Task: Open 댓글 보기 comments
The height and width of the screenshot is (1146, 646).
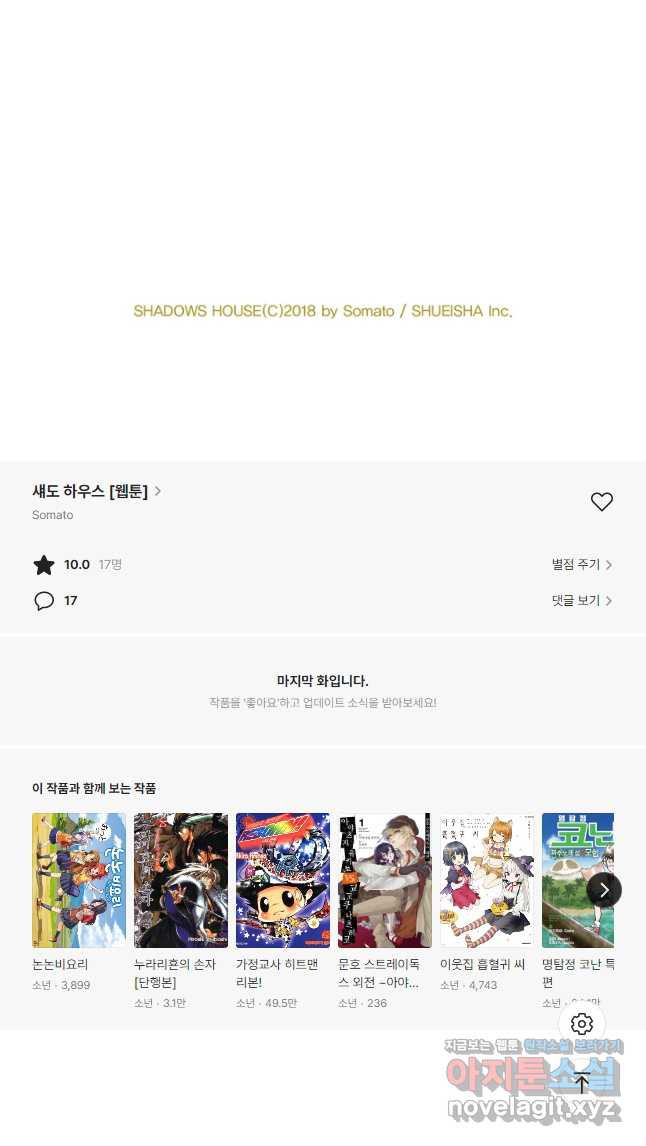Action: pos(582,601)
